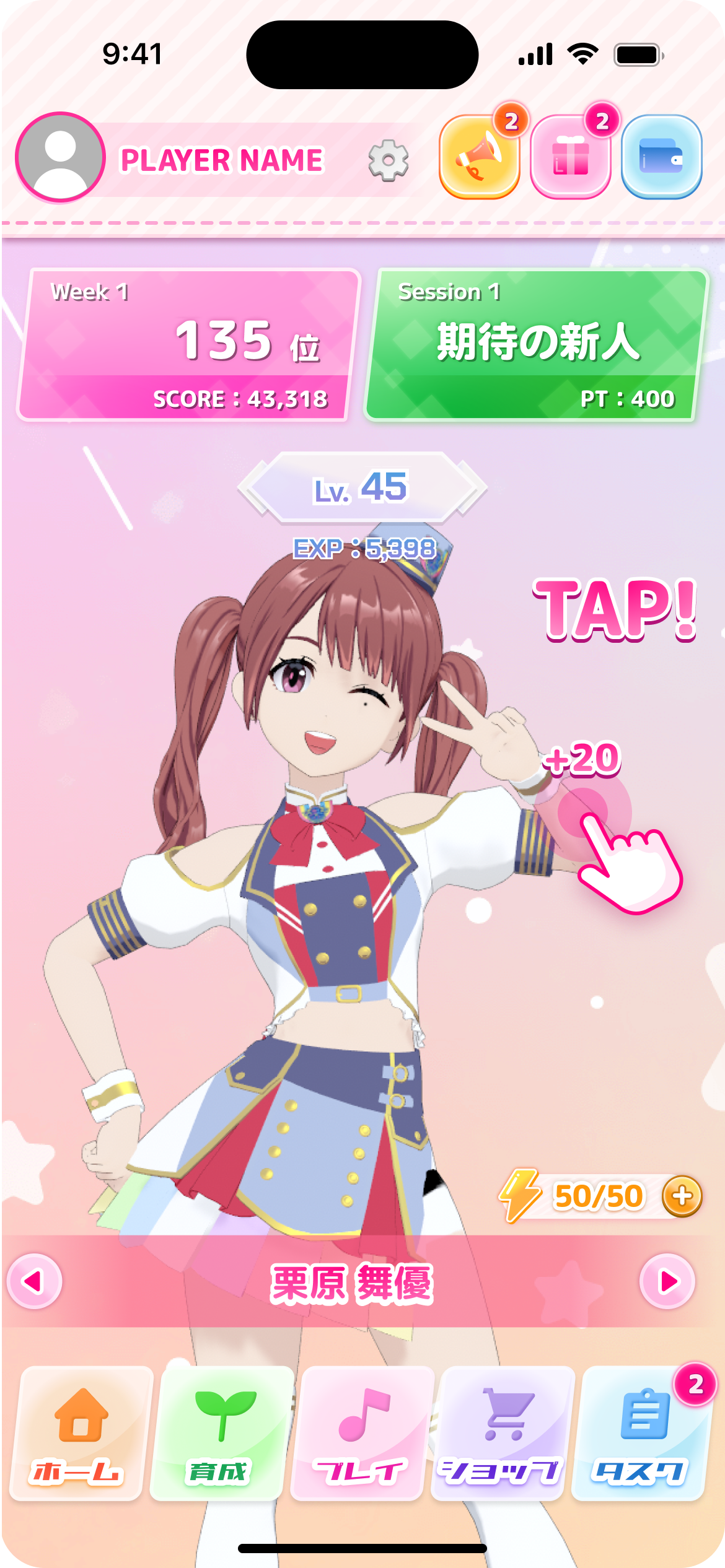Switch to the next character
Screen dimensions: 725x1568
click(x=667, y=1281)
